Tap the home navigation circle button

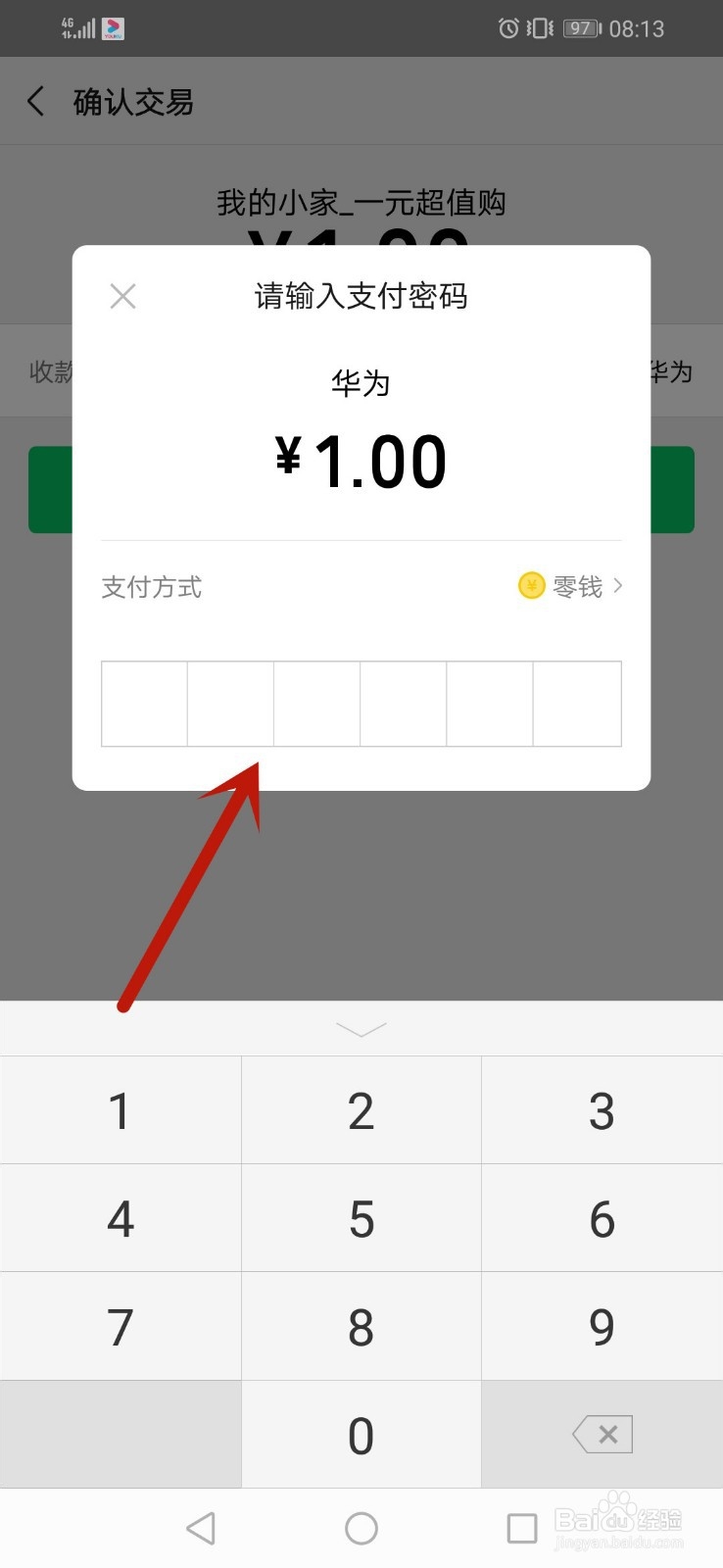pos(361,1527)
